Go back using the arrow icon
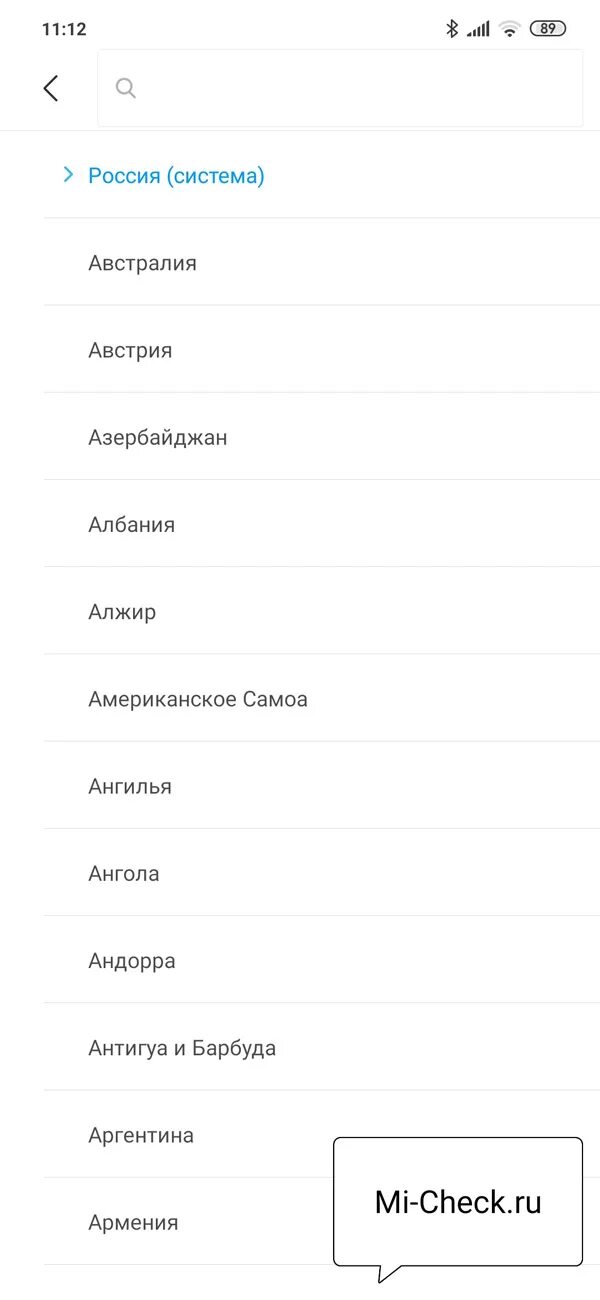Screen dimensions: 600x1300 click(x=51, y=88)
